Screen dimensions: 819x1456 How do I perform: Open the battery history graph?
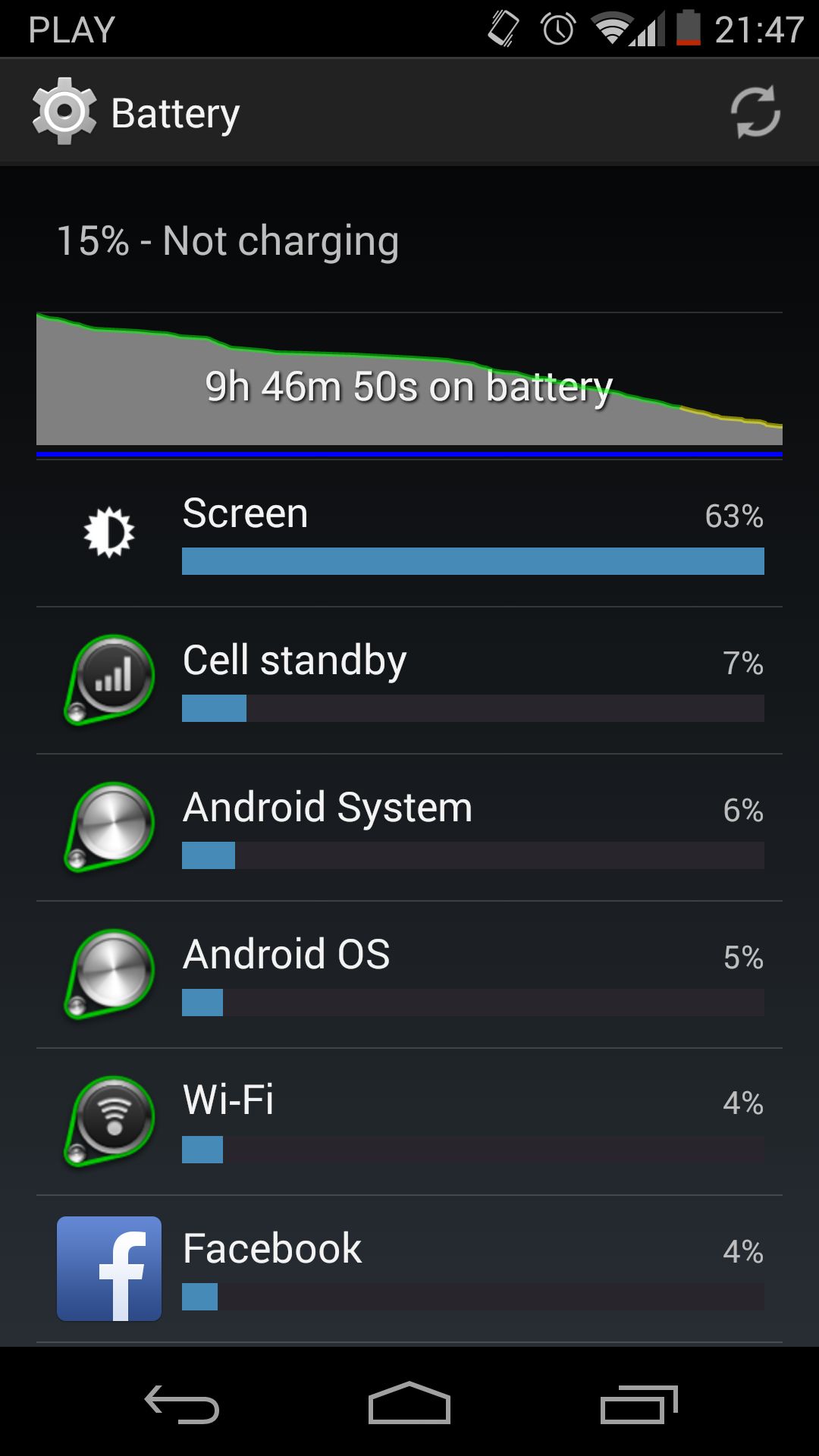tap(409, 379)
